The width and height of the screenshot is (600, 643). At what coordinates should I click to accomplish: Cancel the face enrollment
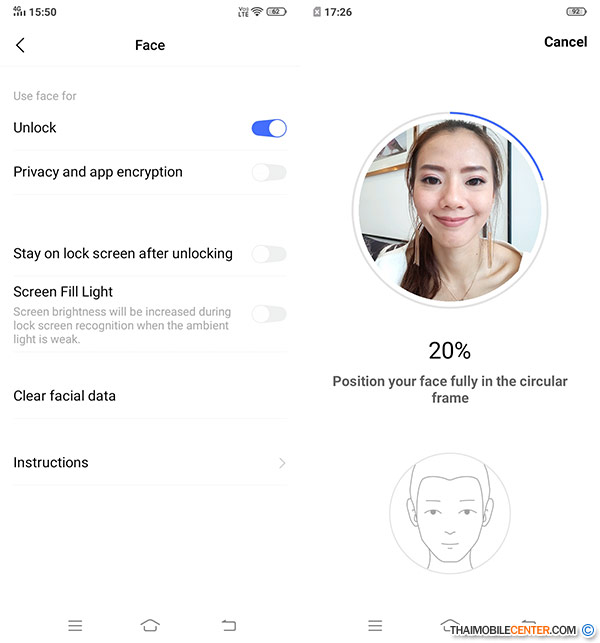click(x=565, y=41)
